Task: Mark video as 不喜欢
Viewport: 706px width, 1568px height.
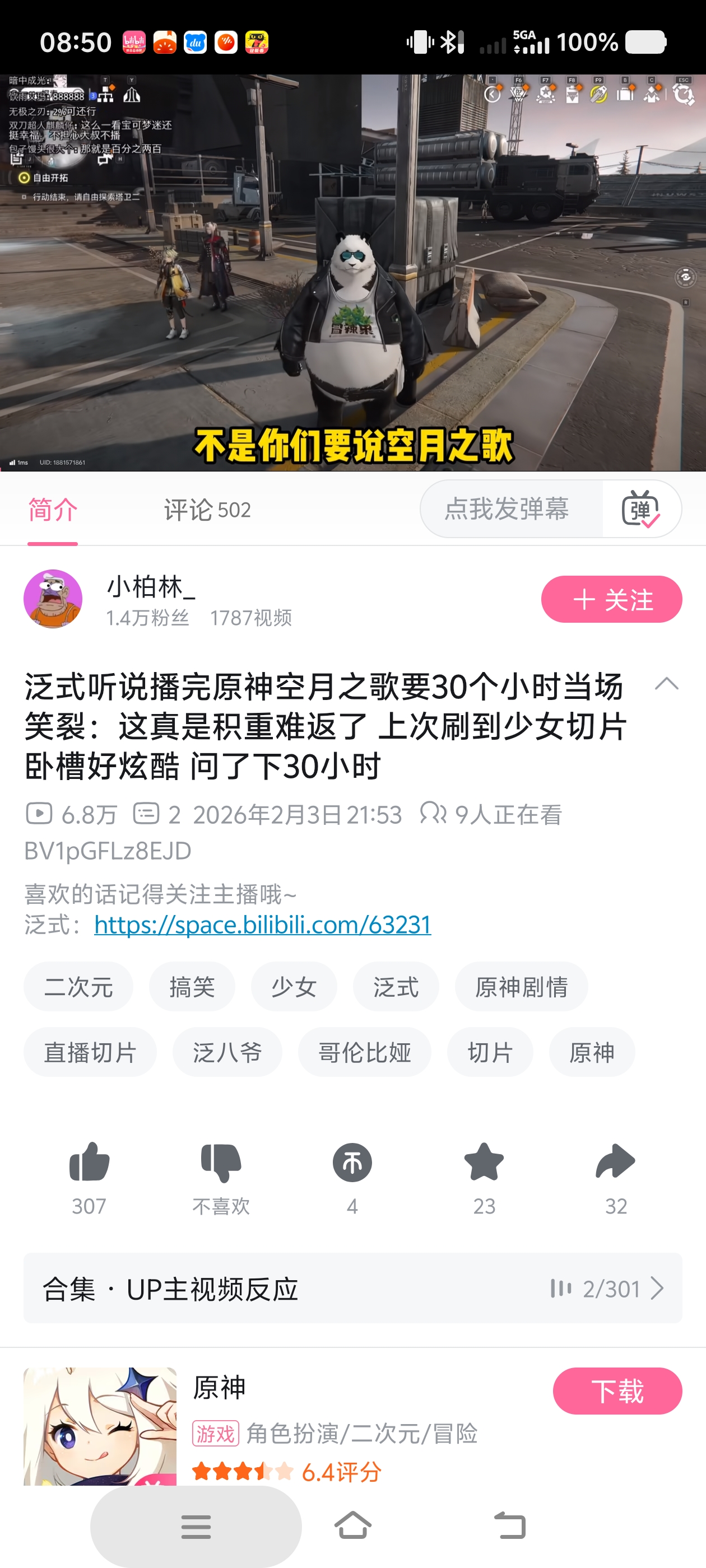Action: point(221,1163)
